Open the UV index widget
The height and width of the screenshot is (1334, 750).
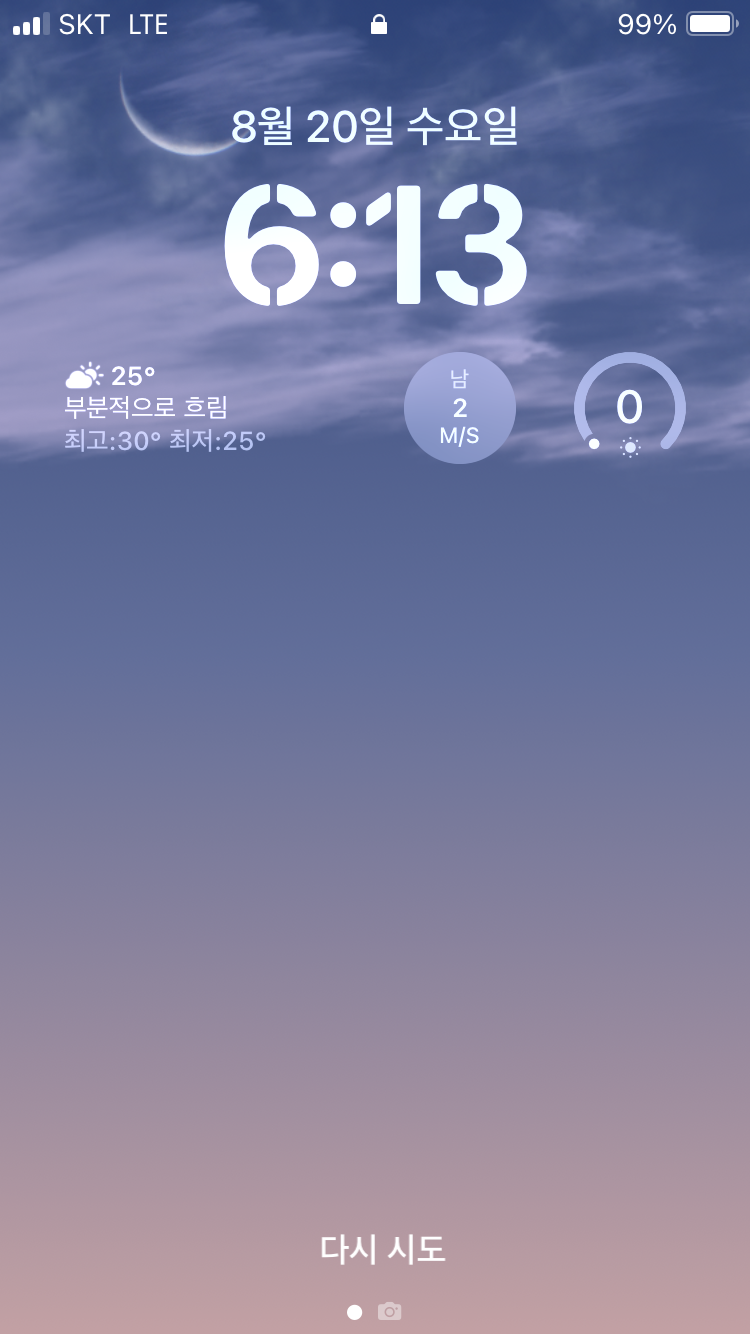(630, 408)
